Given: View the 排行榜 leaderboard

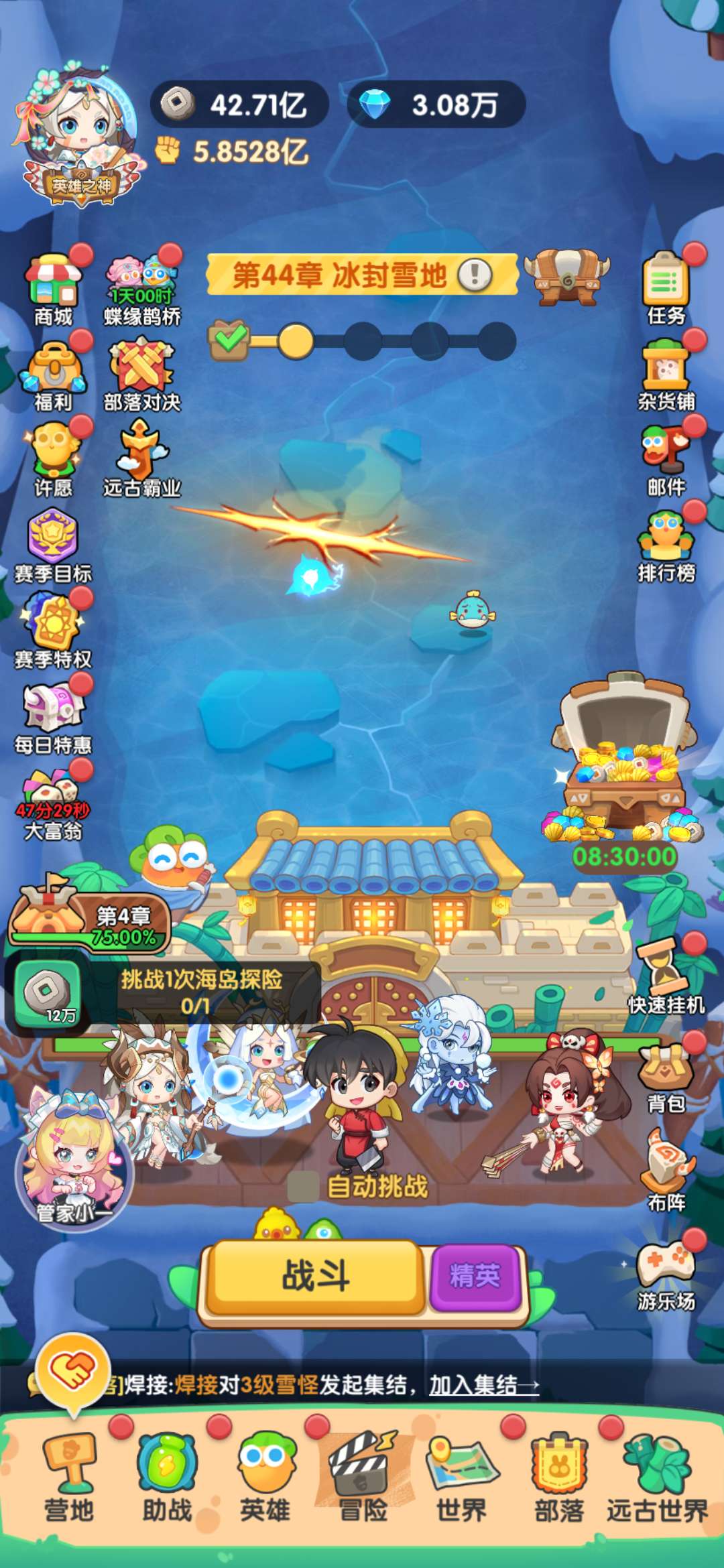Looking at the screenshot, I should click(666, 545).
